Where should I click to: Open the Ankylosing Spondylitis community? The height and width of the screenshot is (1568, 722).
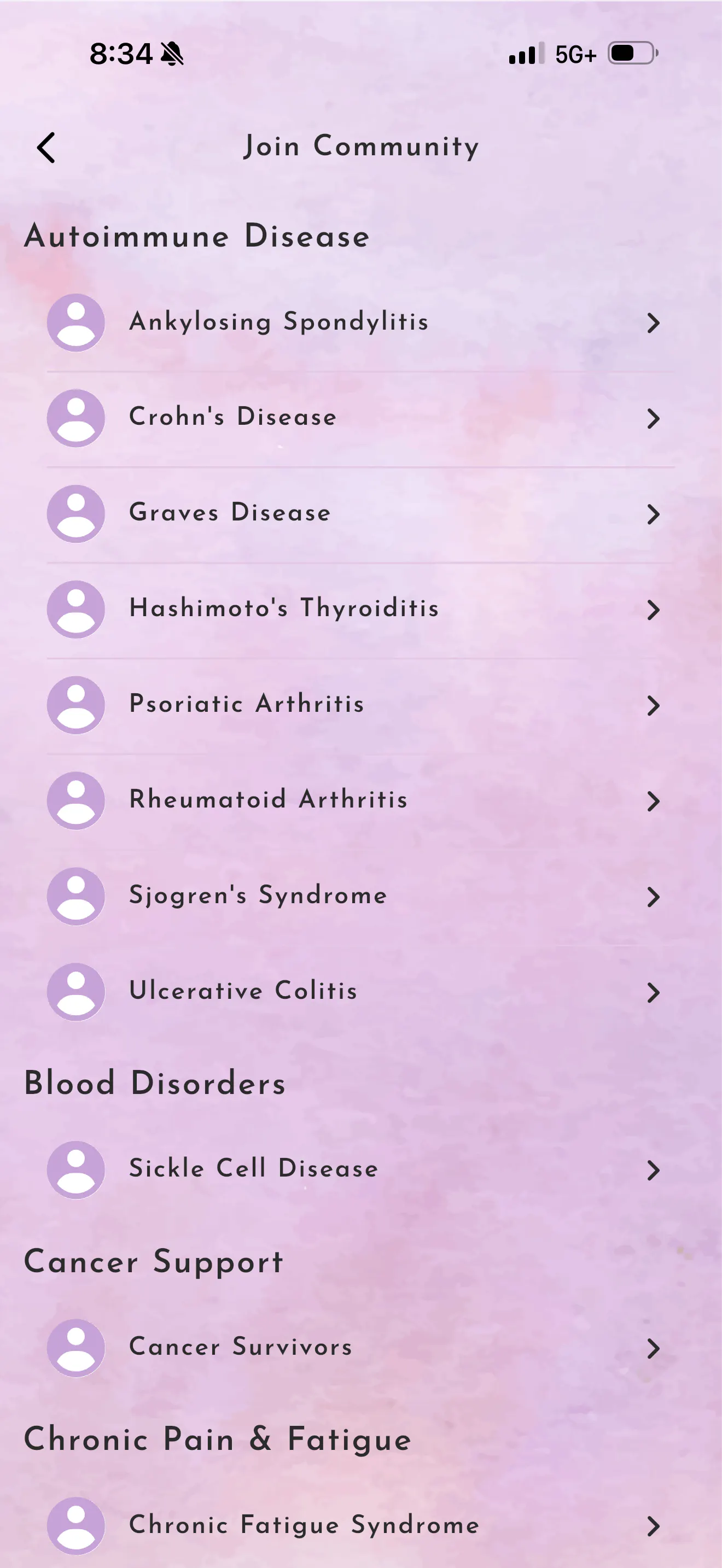tap(360, 323)
